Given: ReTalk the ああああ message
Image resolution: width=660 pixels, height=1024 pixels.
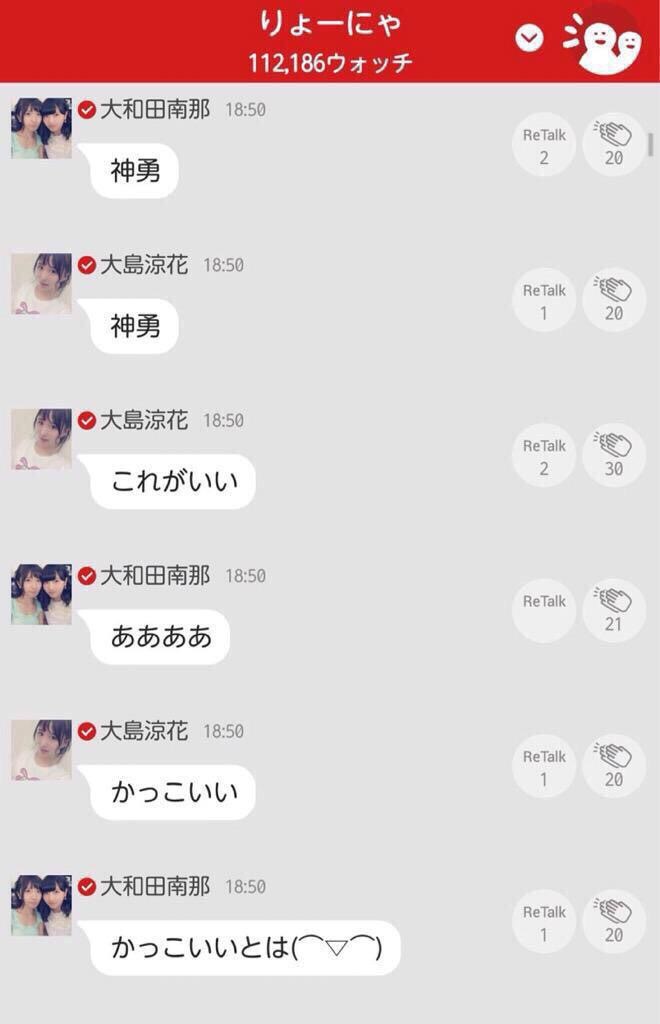Looking at the screenshot, I should (544, 611).
